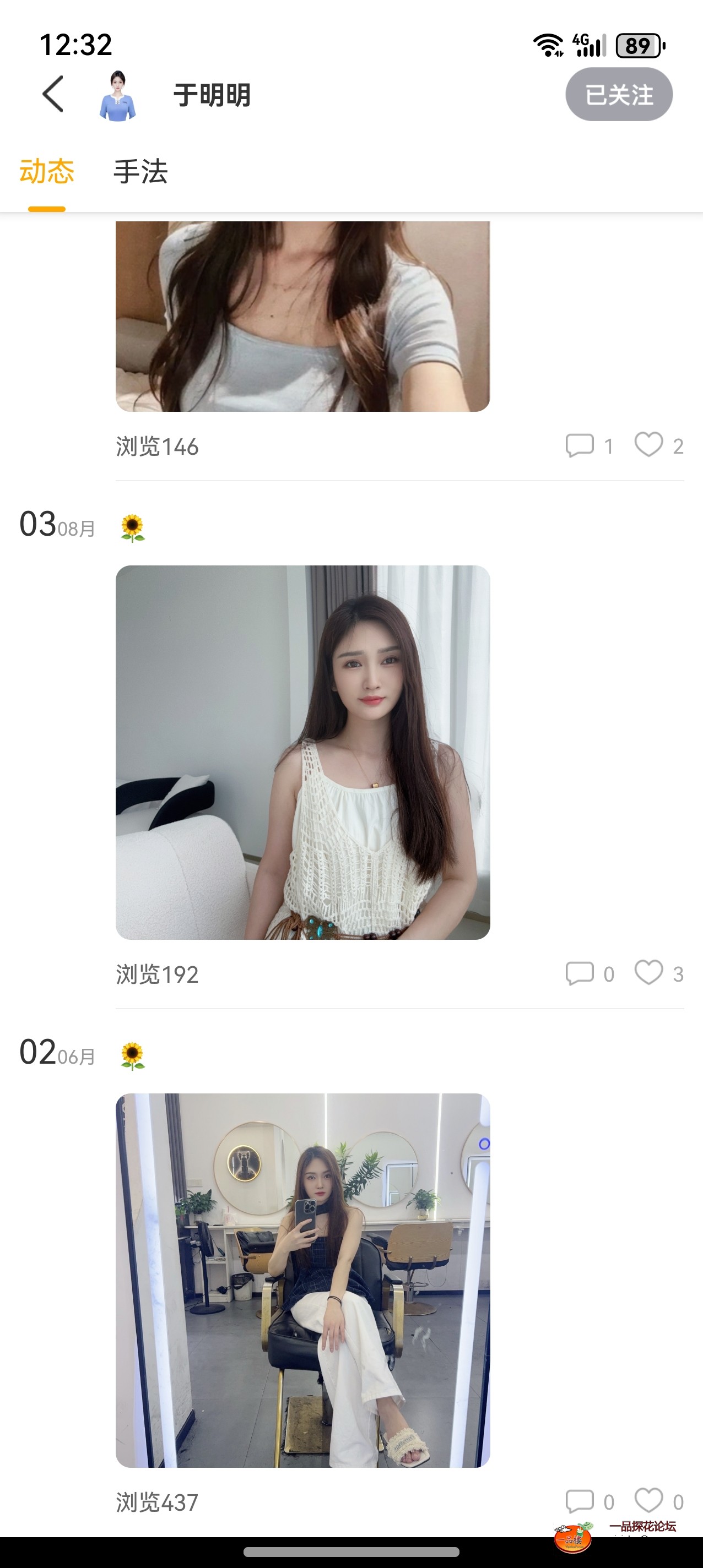Screen dimensions: 703x1568
Task: Open the 浏览437 view count link
Action: pos(156,1502)
